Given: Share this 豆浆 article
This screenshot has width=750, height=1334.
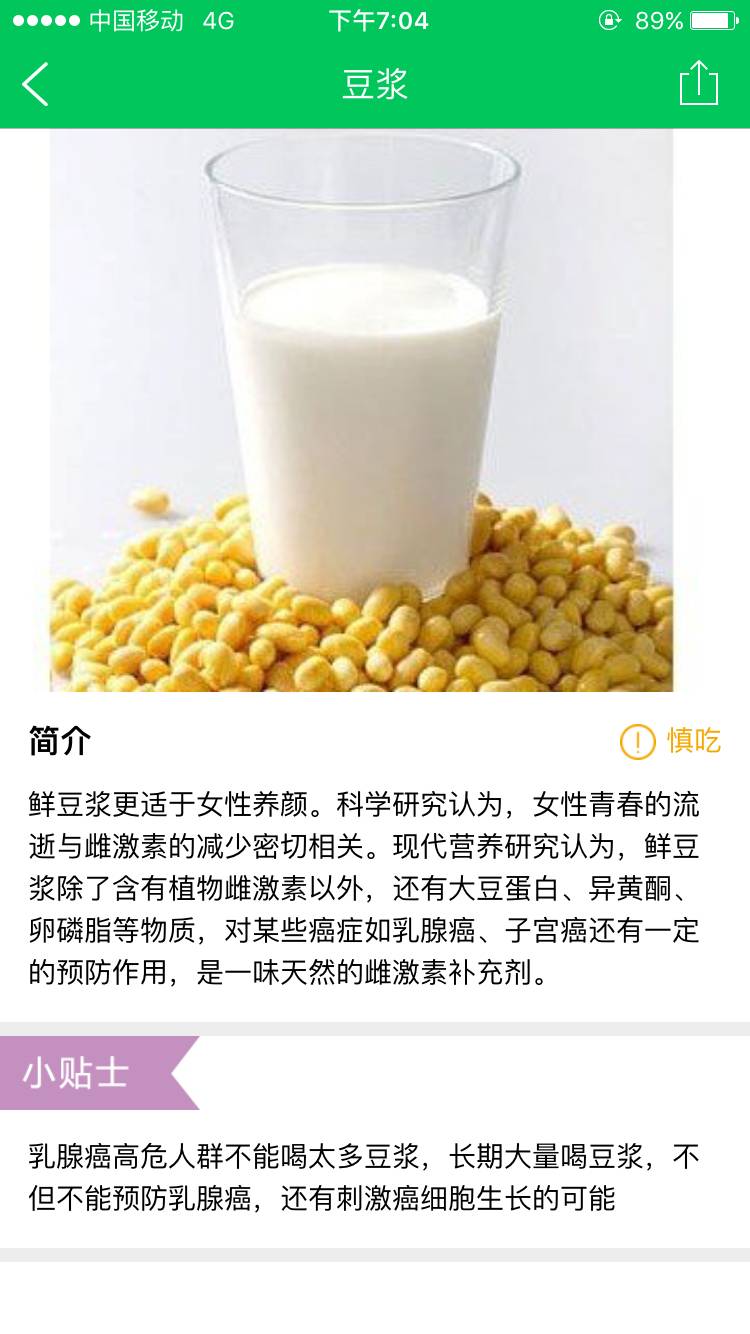Looking at the screenshot, I should (699, 83).
